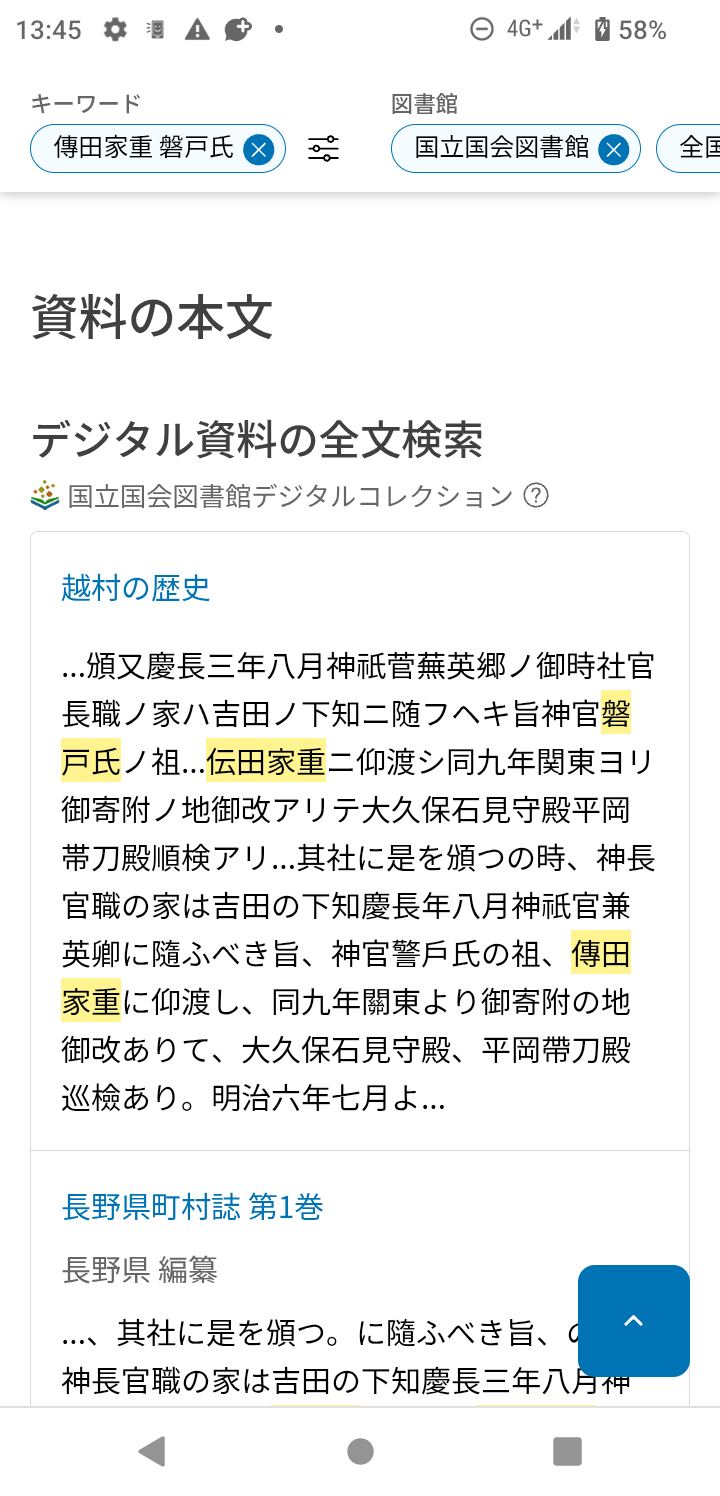Open help icon beside 国立国会図書館デジタルコレクション
Image resolution: width=720 pixels, height=1496 pixels.
tap(536, 495)
